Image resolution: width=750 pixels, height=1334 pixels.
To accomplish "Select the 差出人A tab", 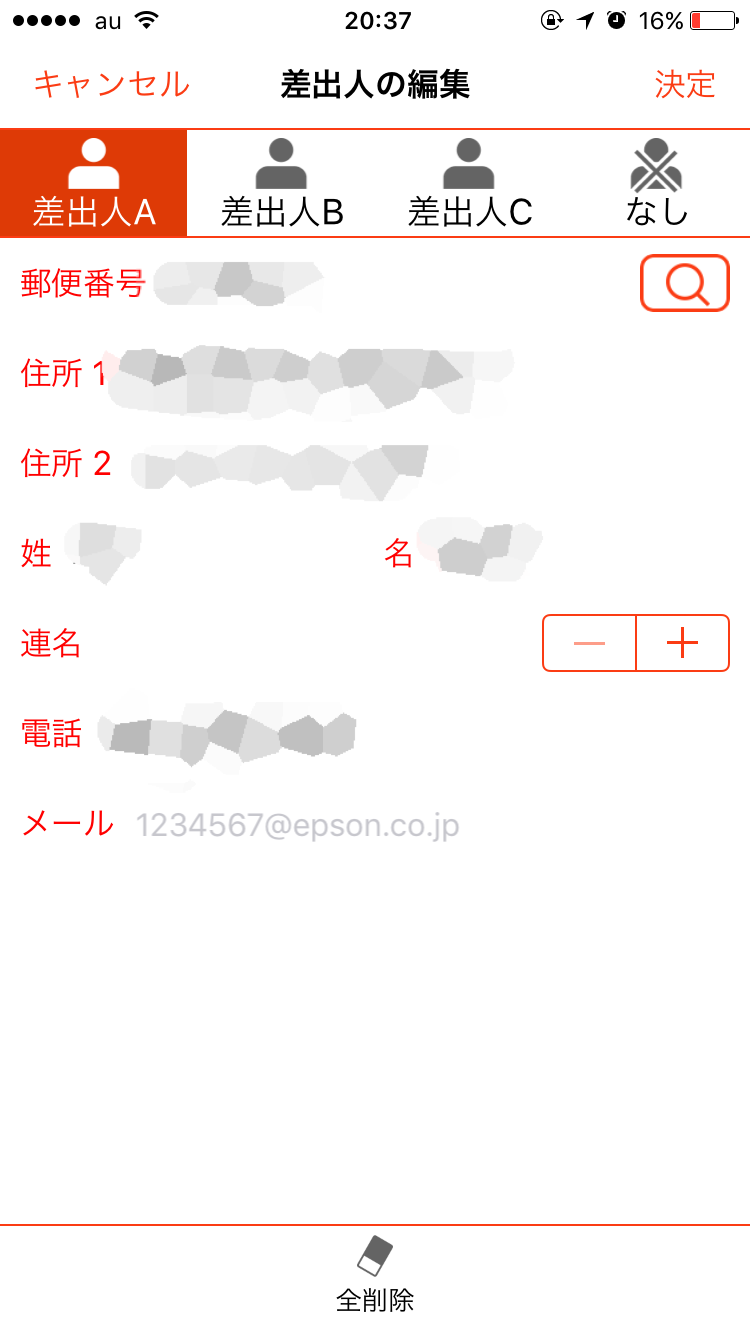I will point(94,183).
